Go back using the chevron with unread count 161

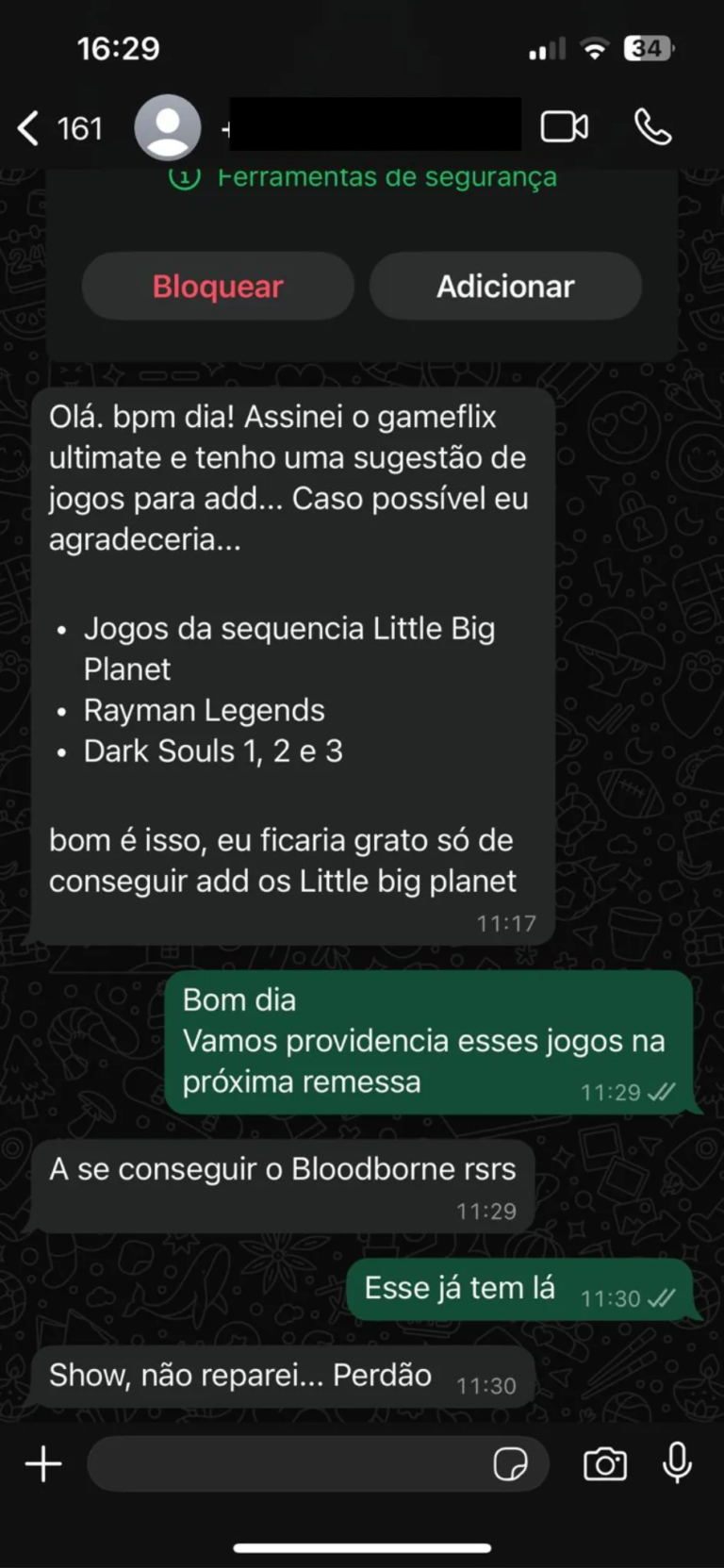coord(57,127)
